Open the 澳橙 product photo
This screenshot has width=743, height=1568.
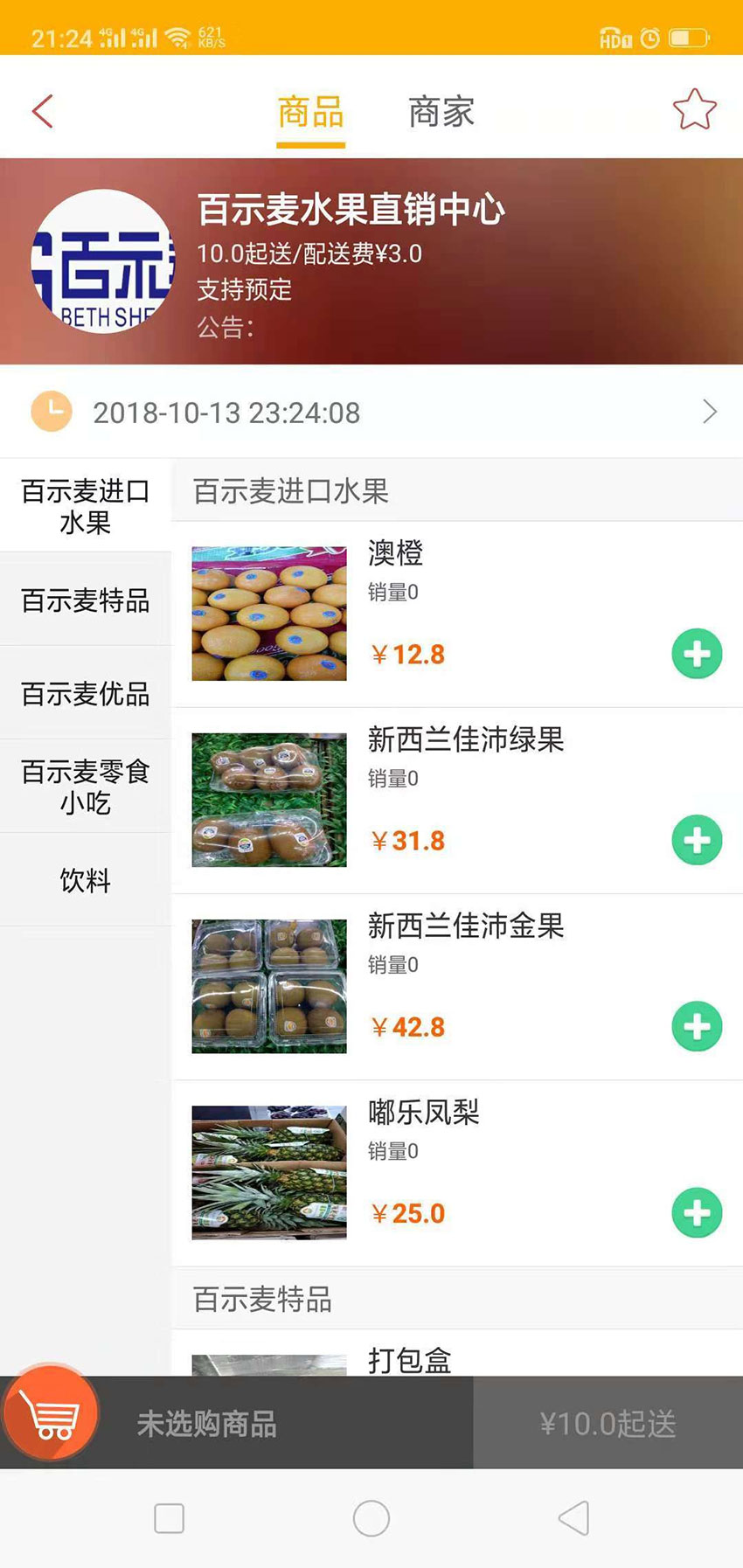click(269, 614)
